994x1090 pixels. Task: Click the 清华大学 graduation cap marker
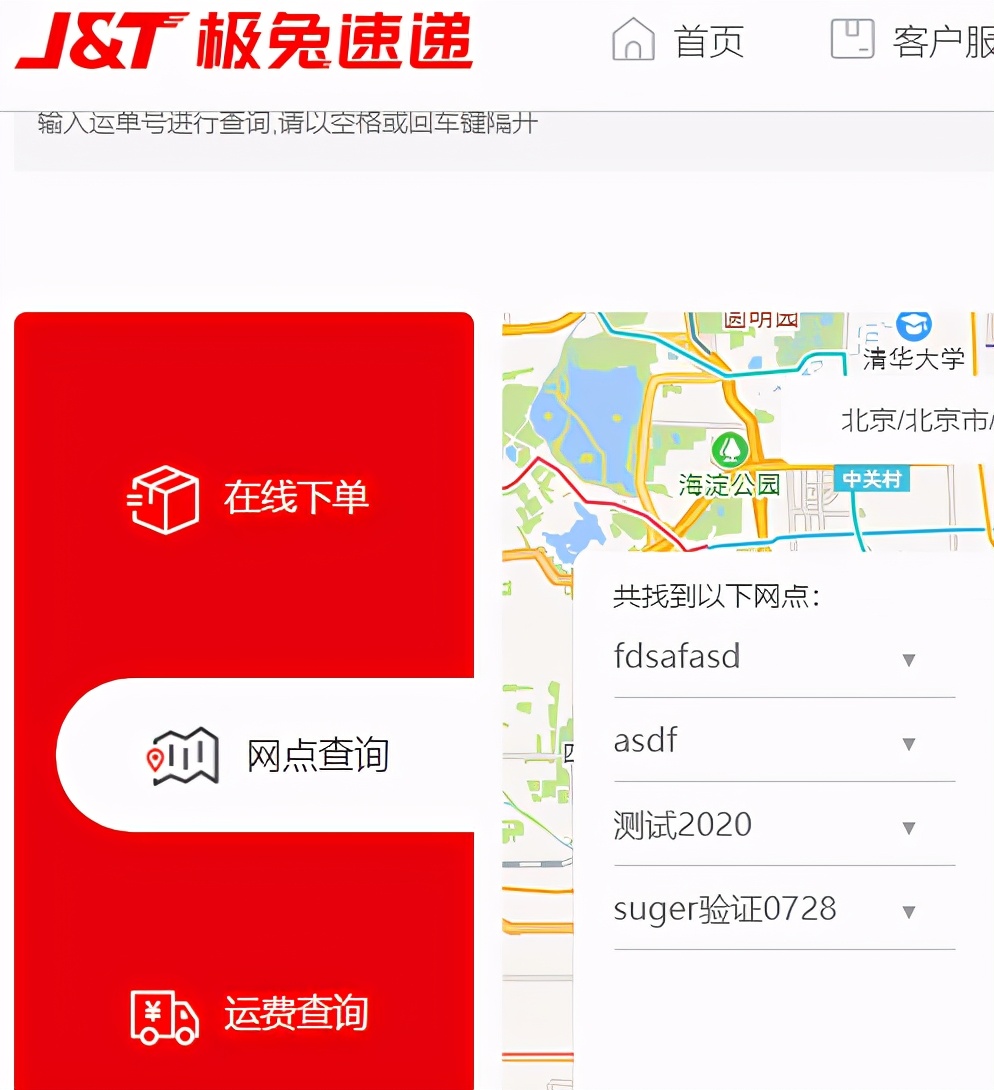tap(915, 325)
